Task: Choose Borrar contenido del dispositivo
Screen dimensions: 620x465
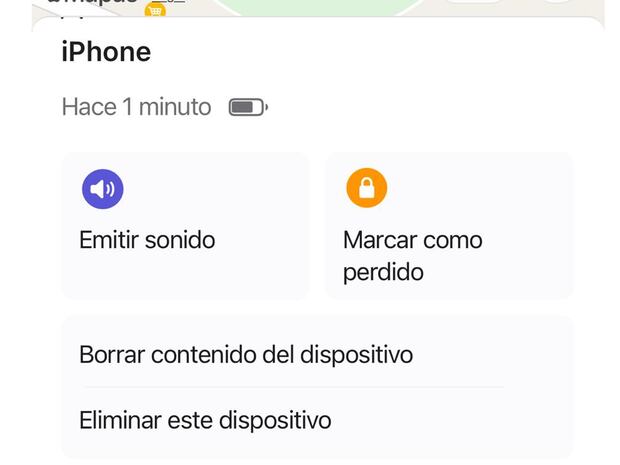Action: 246,354
